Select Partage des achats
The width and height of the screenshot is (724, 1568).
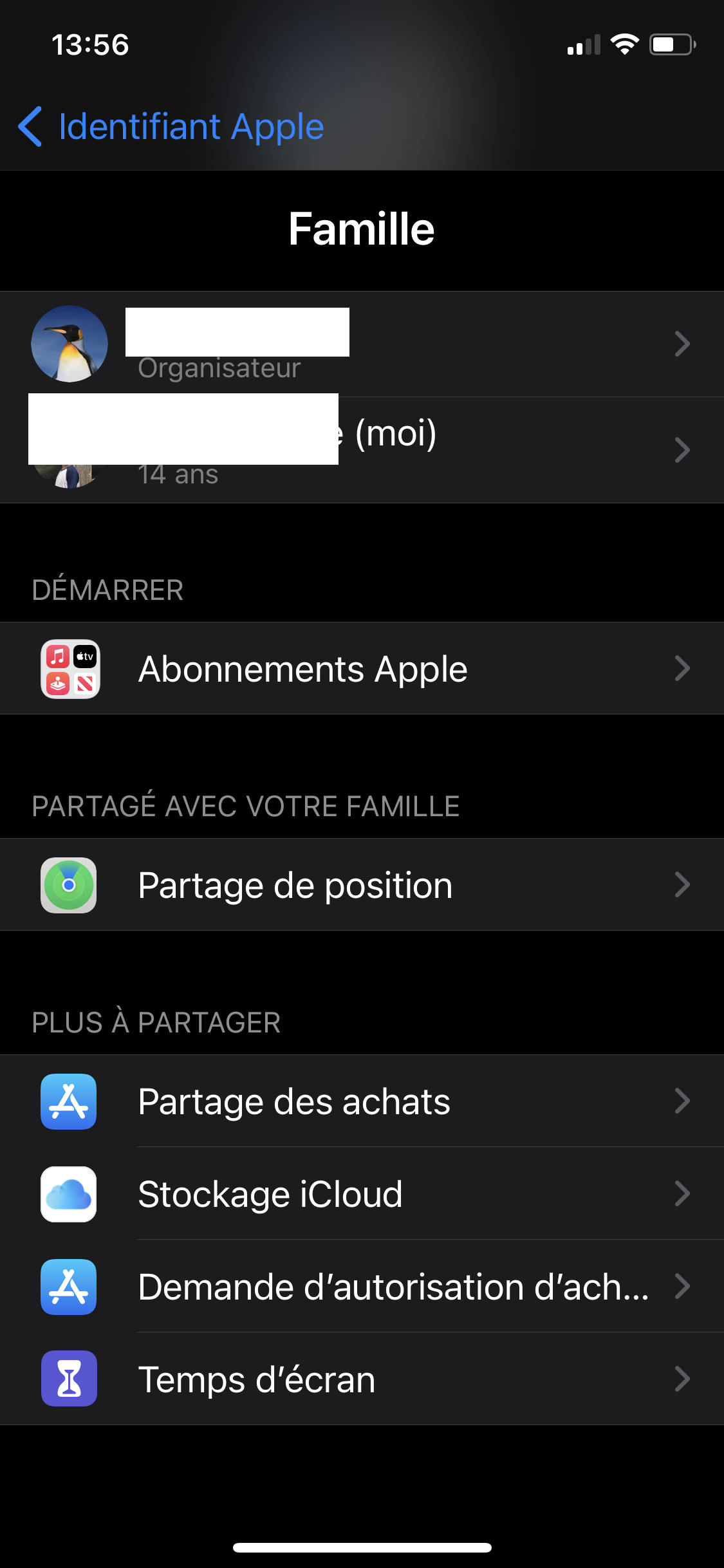click(x=360, y=1101)
